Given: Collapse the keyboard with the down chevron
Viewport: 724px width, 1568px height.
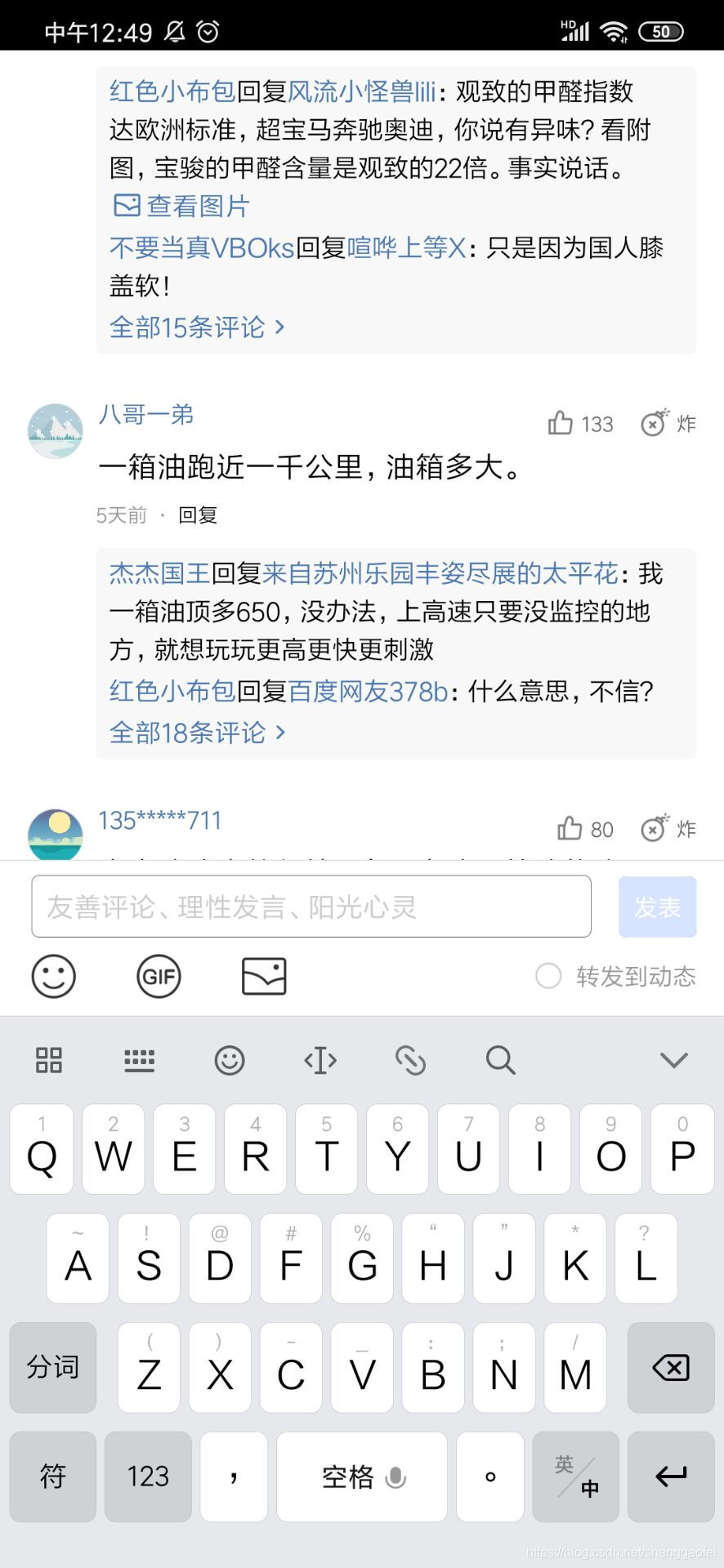Looking at the screenshot, I should pyautogui.click(x=673, y=1060).
